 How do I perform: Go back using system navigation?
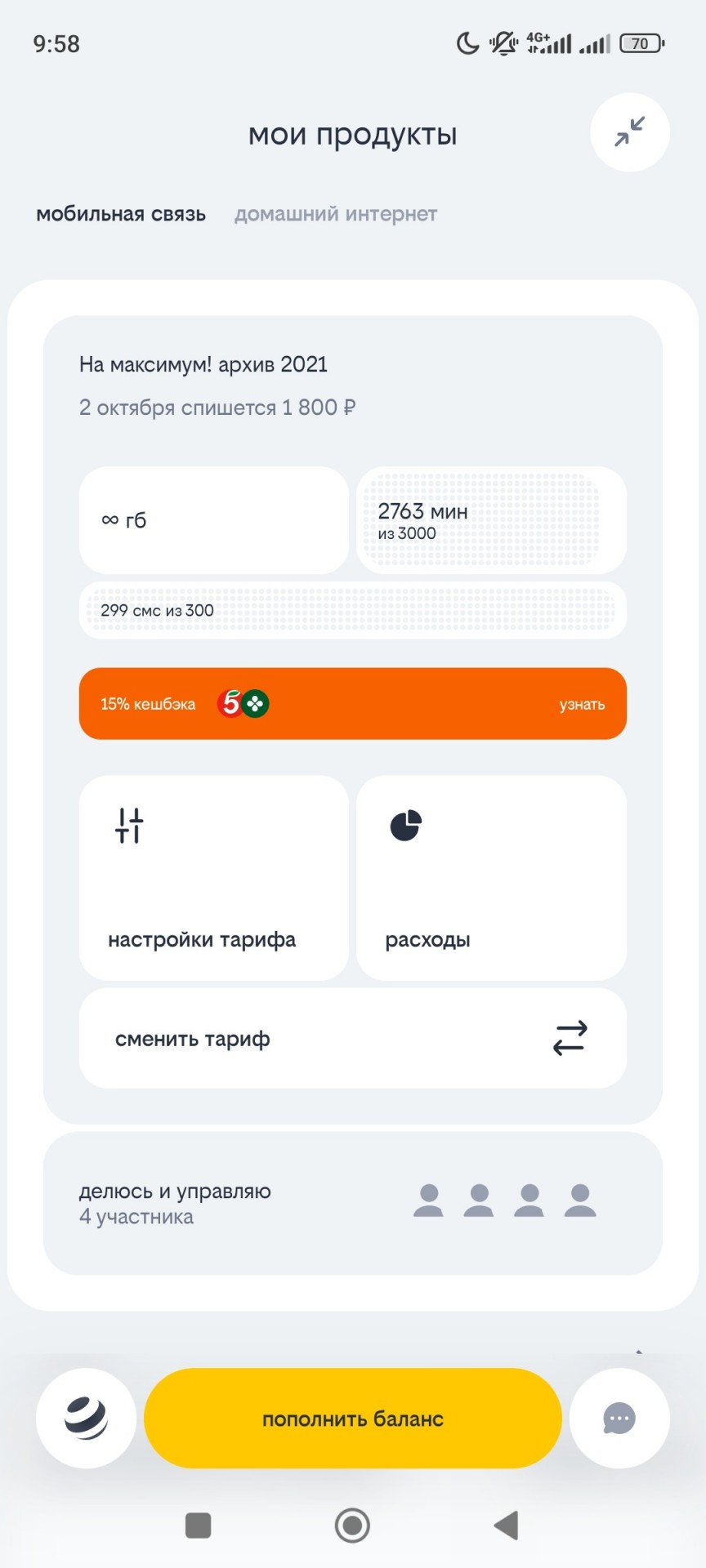click(506, 1525)
